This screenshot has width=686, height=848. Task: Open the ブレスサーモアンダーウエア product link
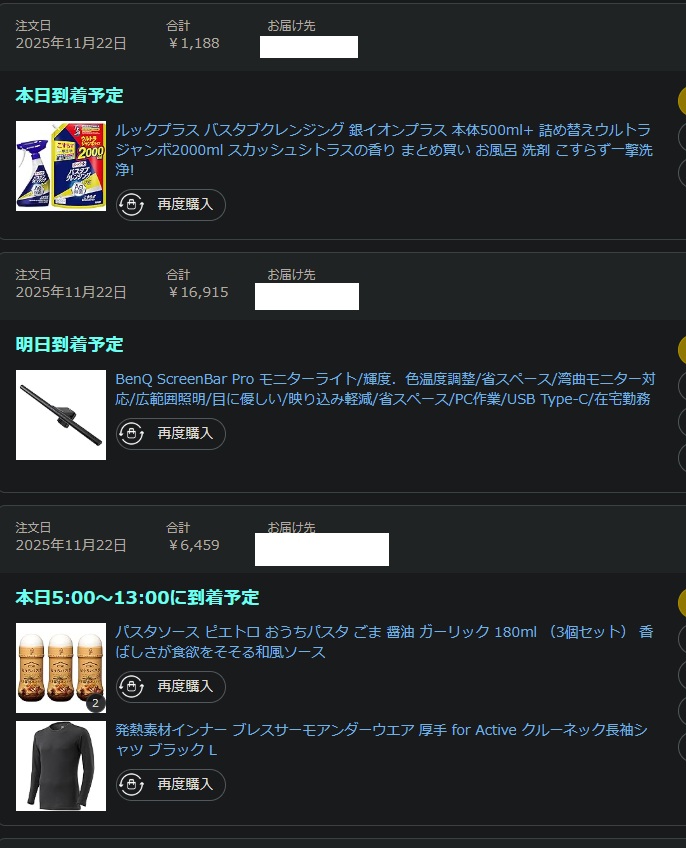[x=380, y=740]
